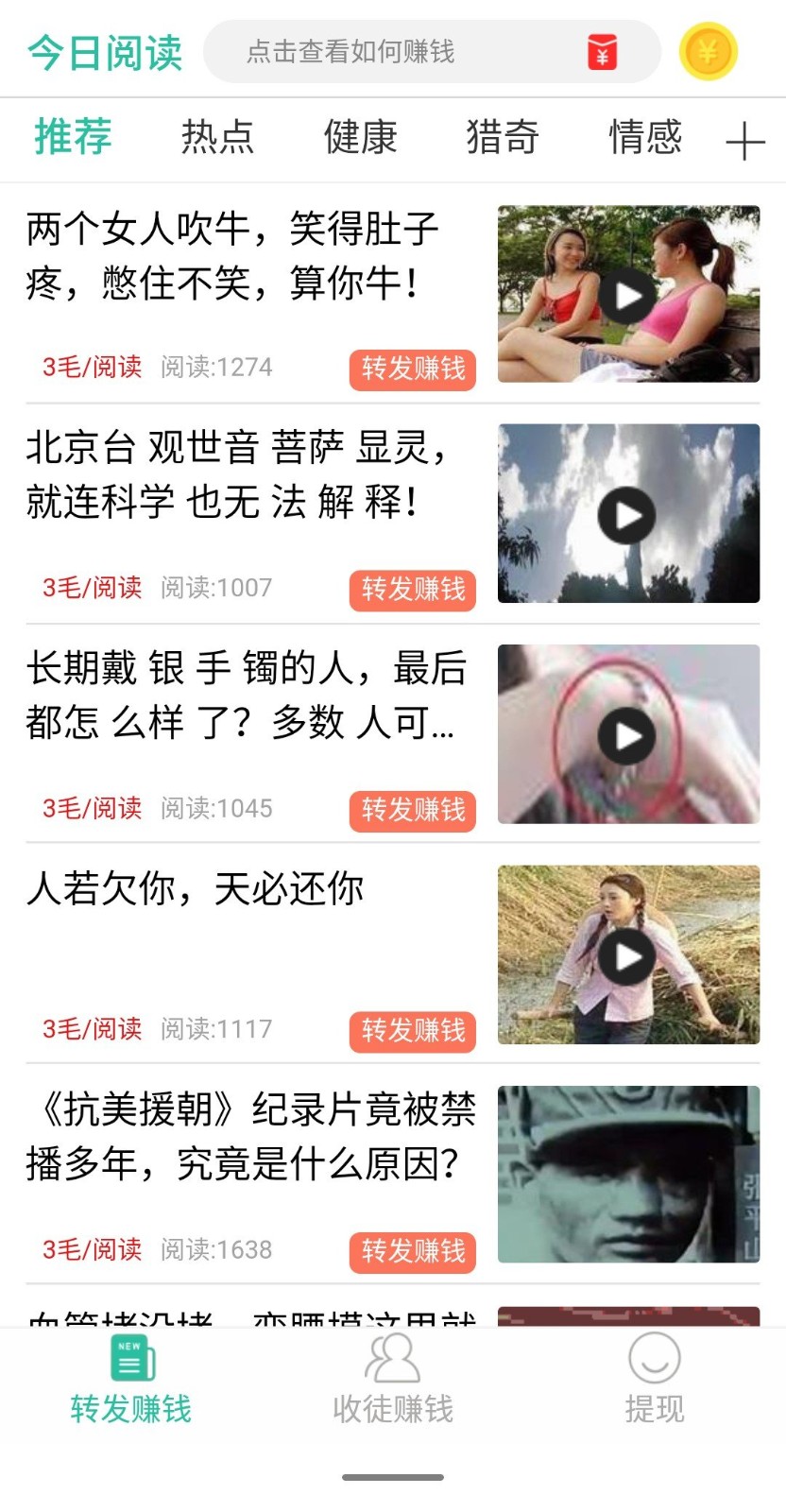Viewport: 786px width, 1512px height.
Task: Add channels with the plus icon
Action: point(745,142)
